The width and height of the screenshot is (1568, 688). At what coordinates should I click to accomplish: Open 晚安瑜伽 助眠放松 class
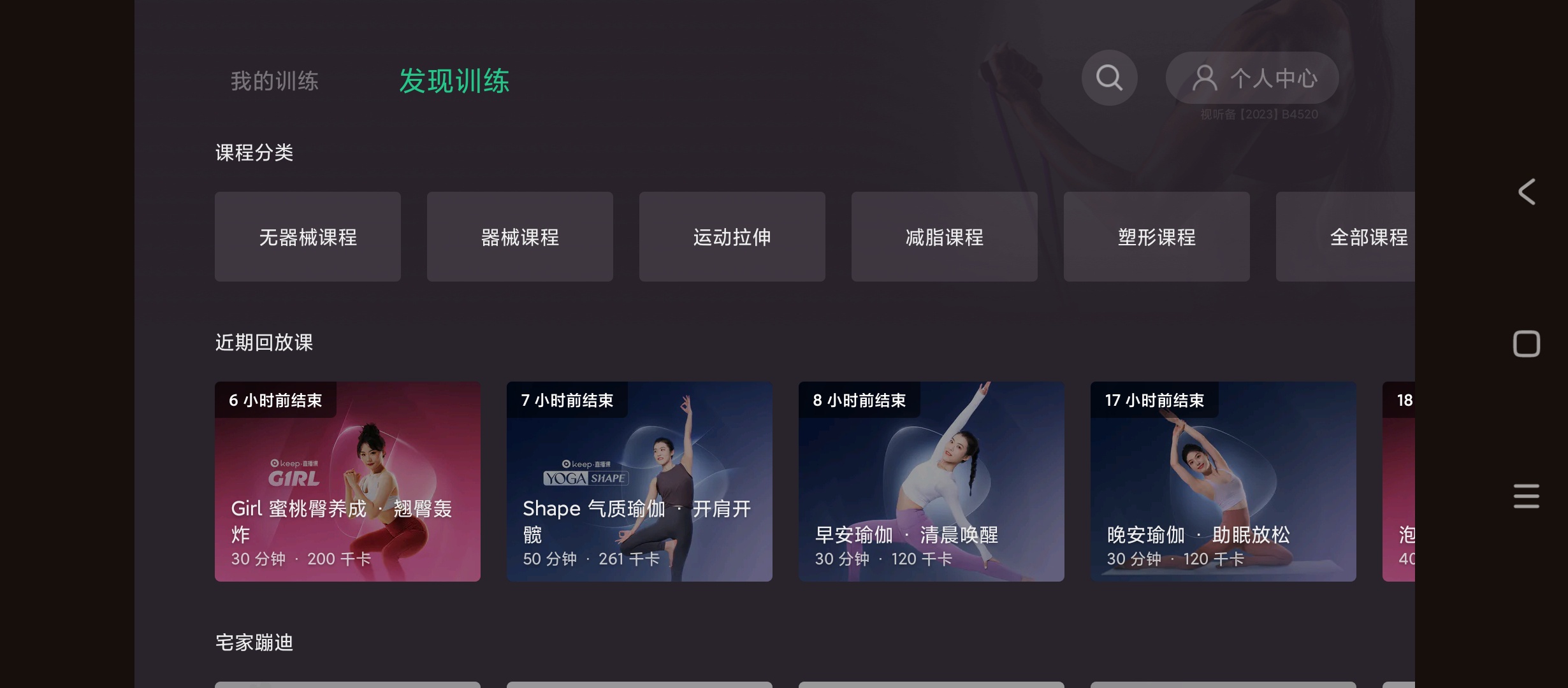pos(1223,482)
